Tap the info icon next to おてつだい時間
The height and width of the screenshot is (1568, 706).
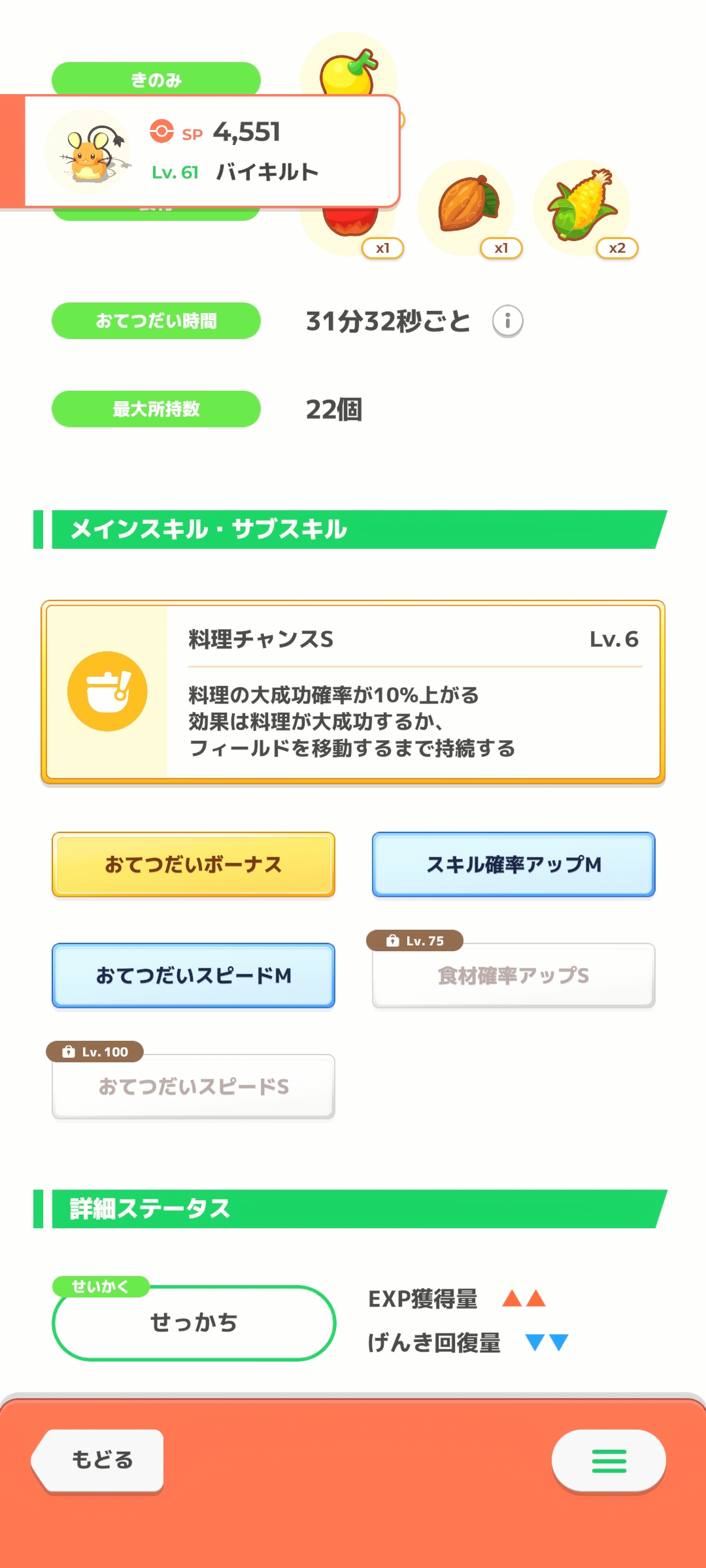[507, 321]
